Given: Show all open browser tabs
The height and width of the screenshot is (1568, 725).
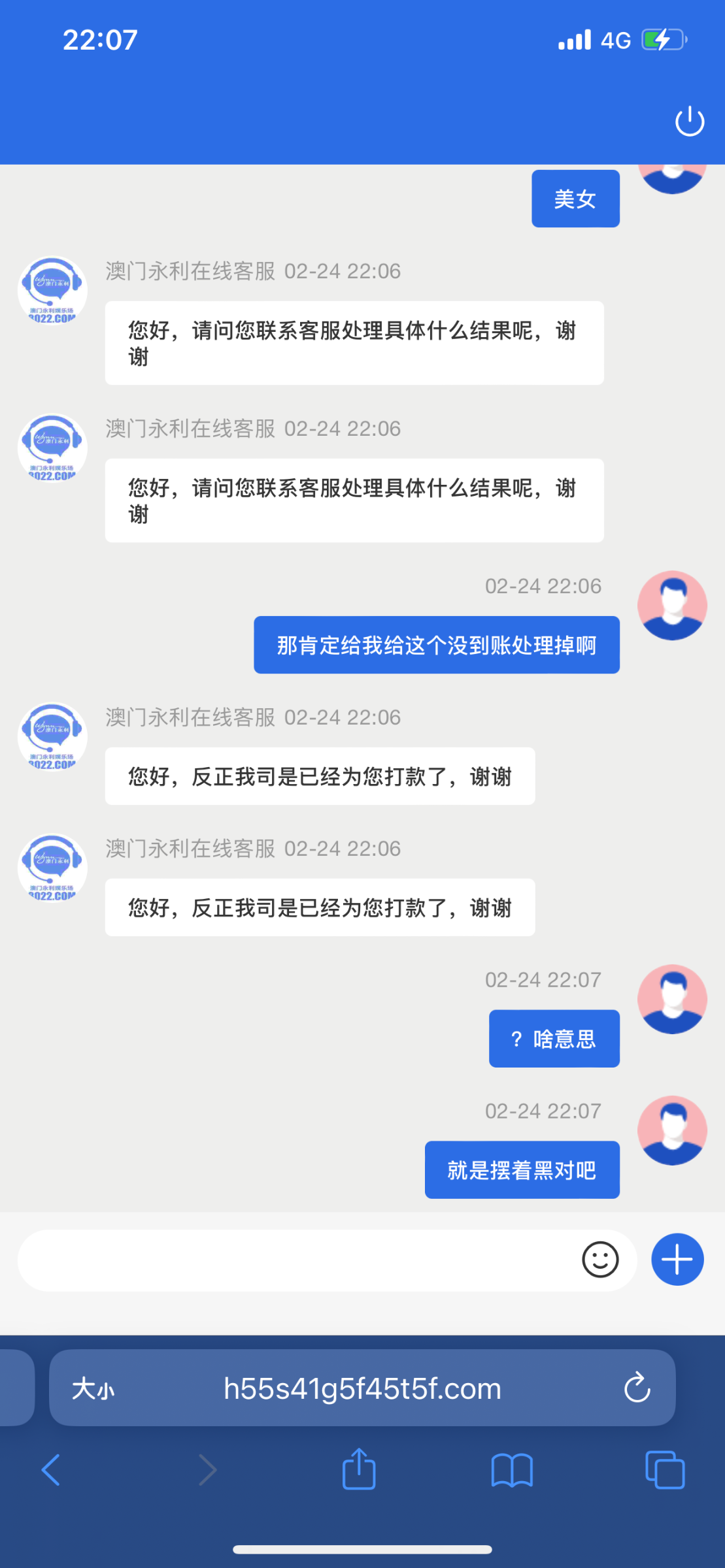Looking at the screenshot, I should [x=664, y=1470].
